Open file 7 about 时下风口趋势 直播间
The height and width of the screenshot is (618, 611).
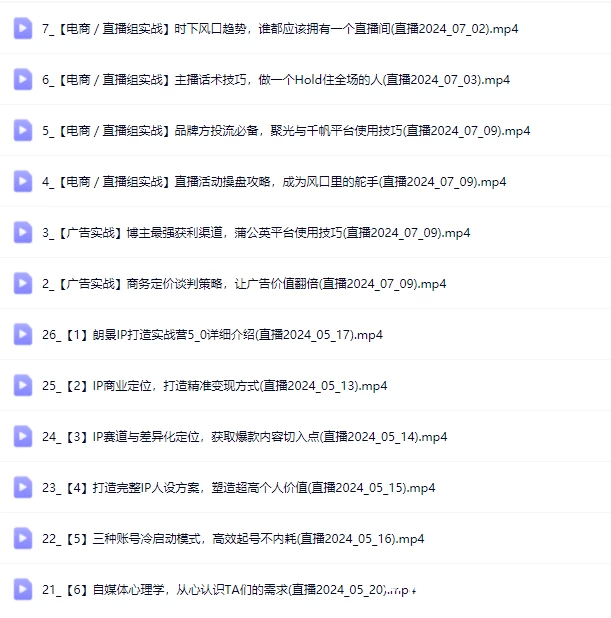pyautogui.click(x=280, y=28)
